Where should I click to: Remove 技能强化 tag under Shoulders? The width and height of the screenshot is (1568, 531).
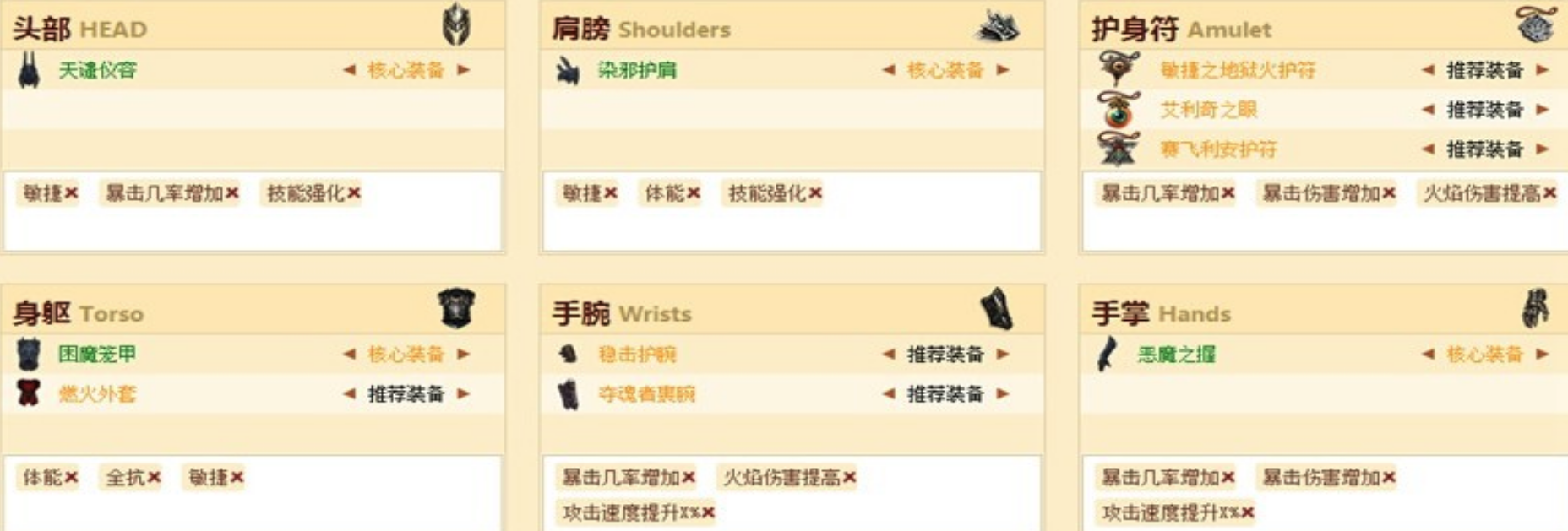[815, 193]
